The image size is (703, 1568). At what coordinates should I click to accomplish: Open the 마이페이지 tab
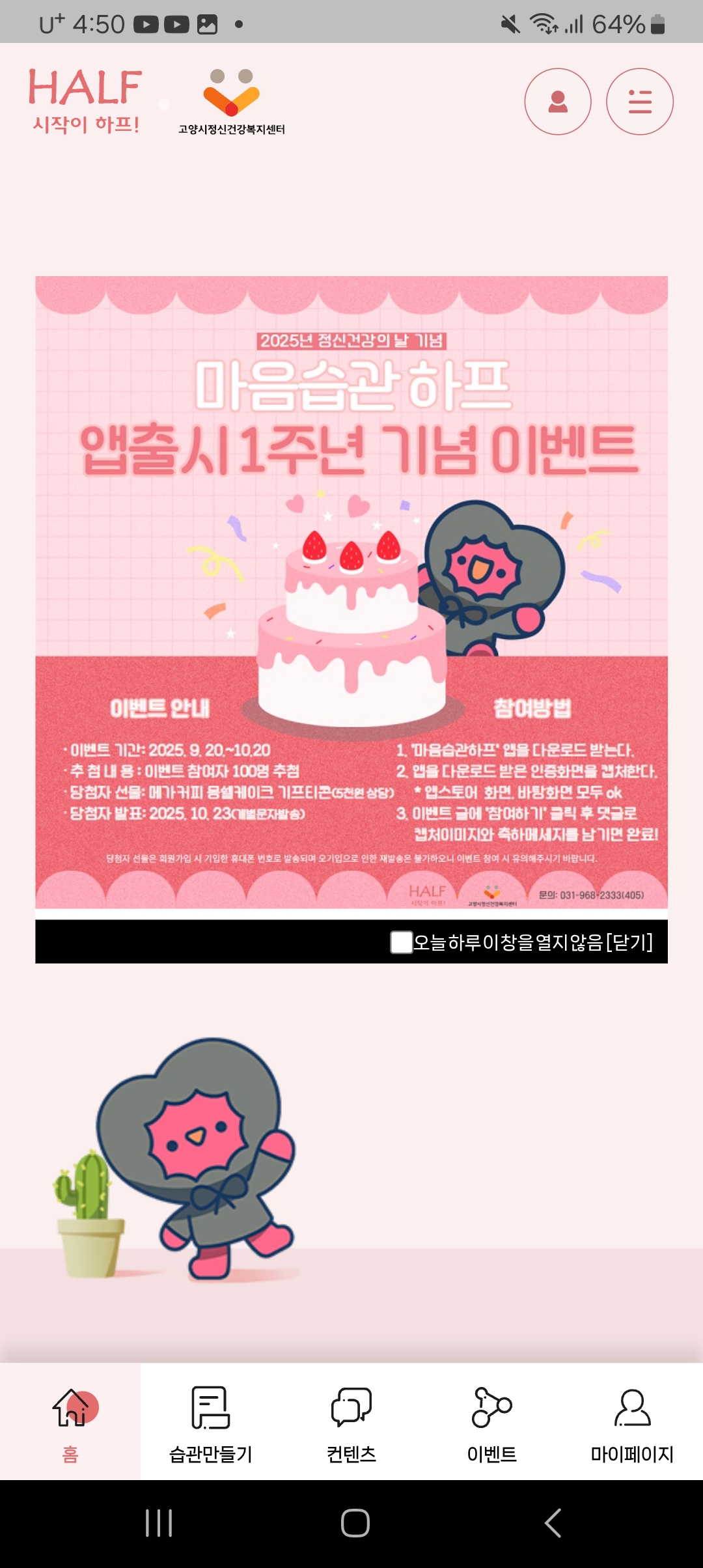632,1421
